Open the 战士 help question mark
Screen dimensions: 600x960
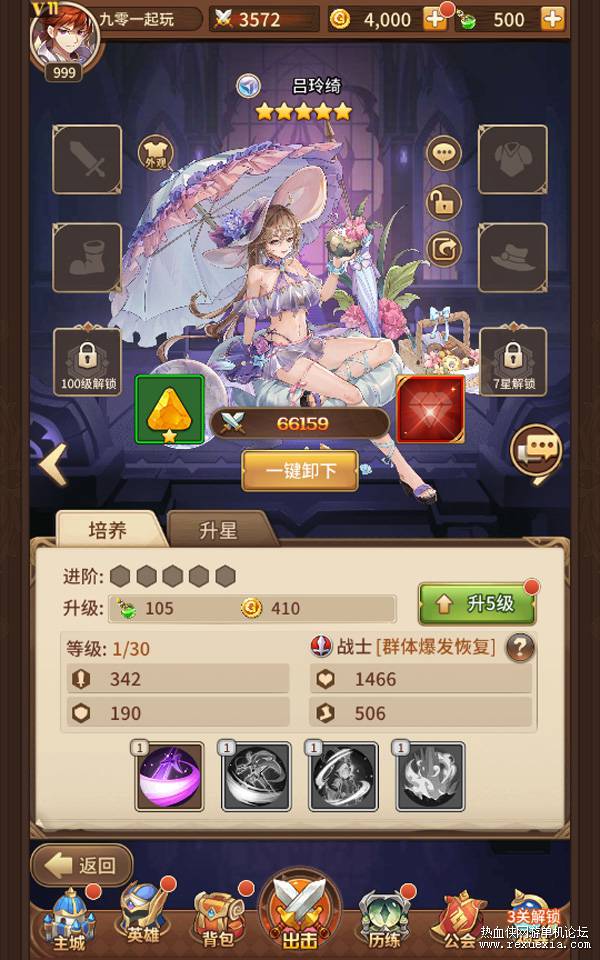tap(519, 647)
